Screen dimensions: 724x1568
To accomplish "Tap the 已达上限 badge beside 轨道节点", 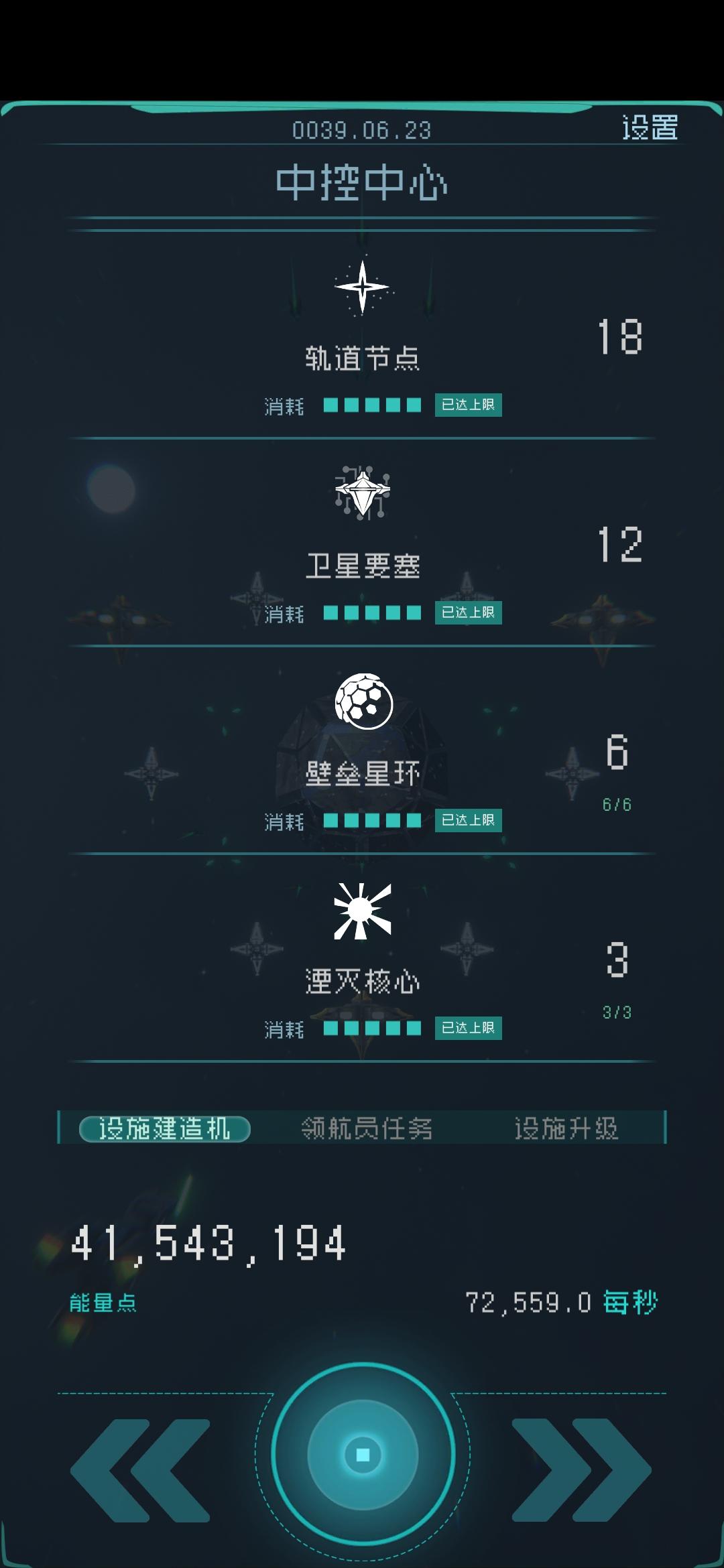I will (x=468, y=406).
